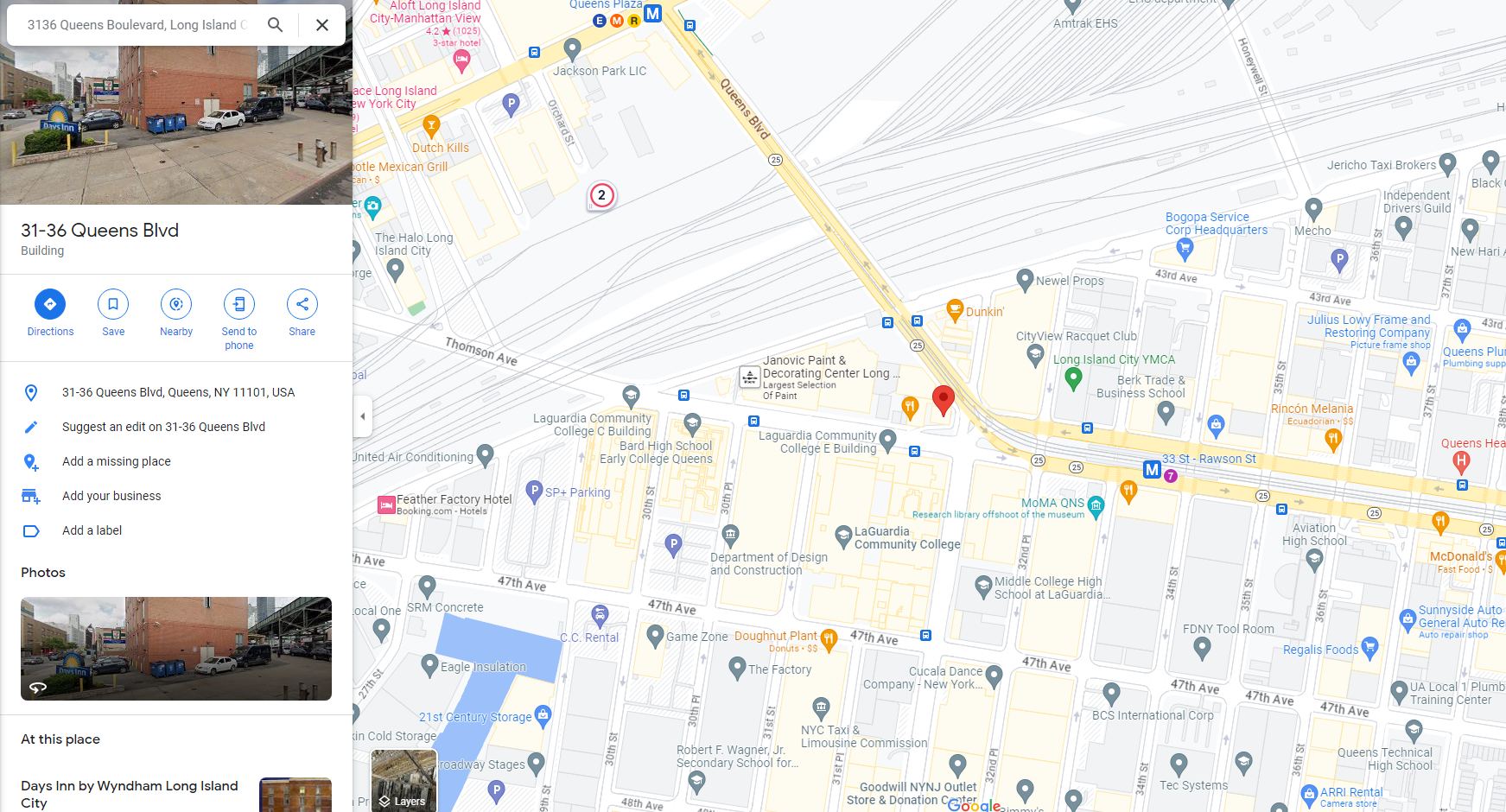Save this place
Image resolution: width=1506 pixels, height=812 pixels.
pos(113,305)
